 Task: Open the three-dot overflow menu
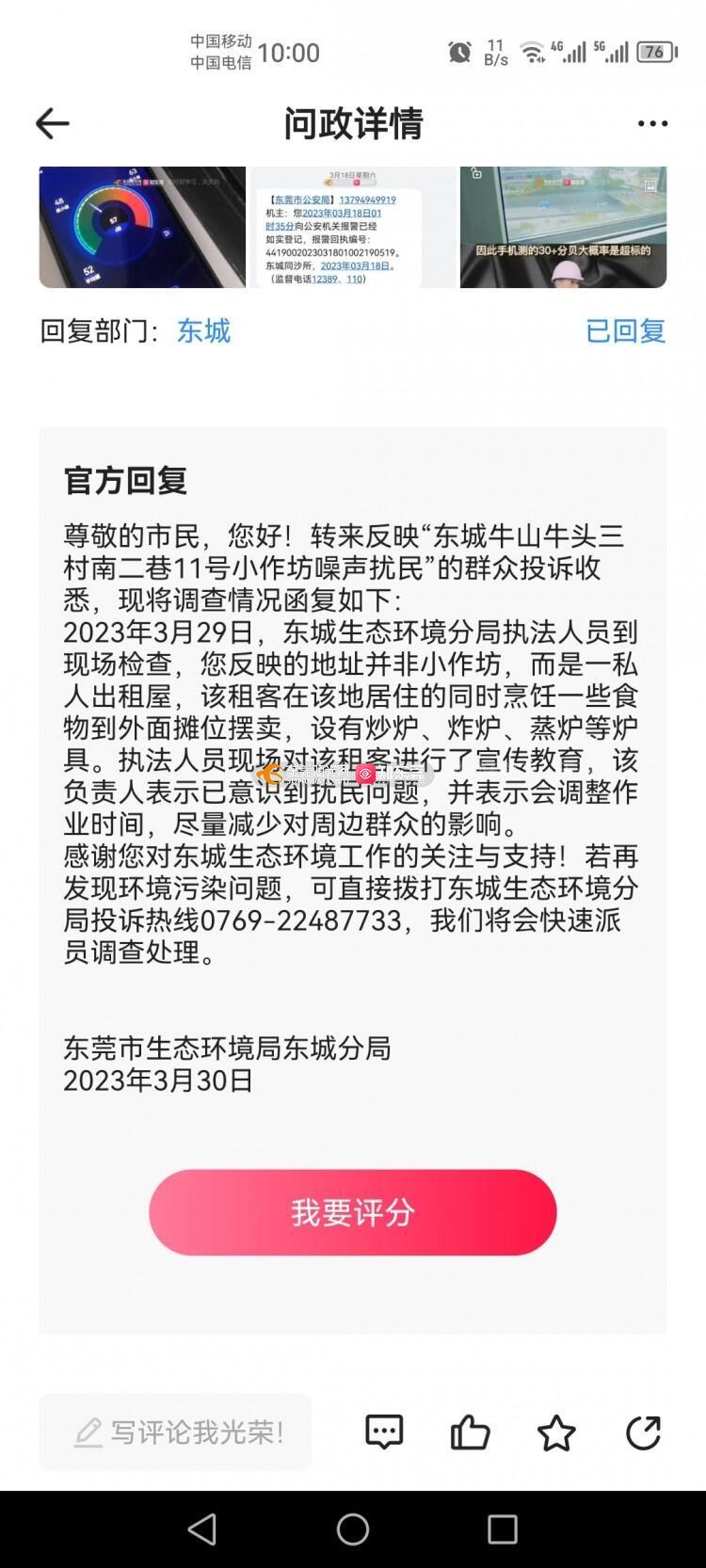pyautogui.click(x=652, y=123)
